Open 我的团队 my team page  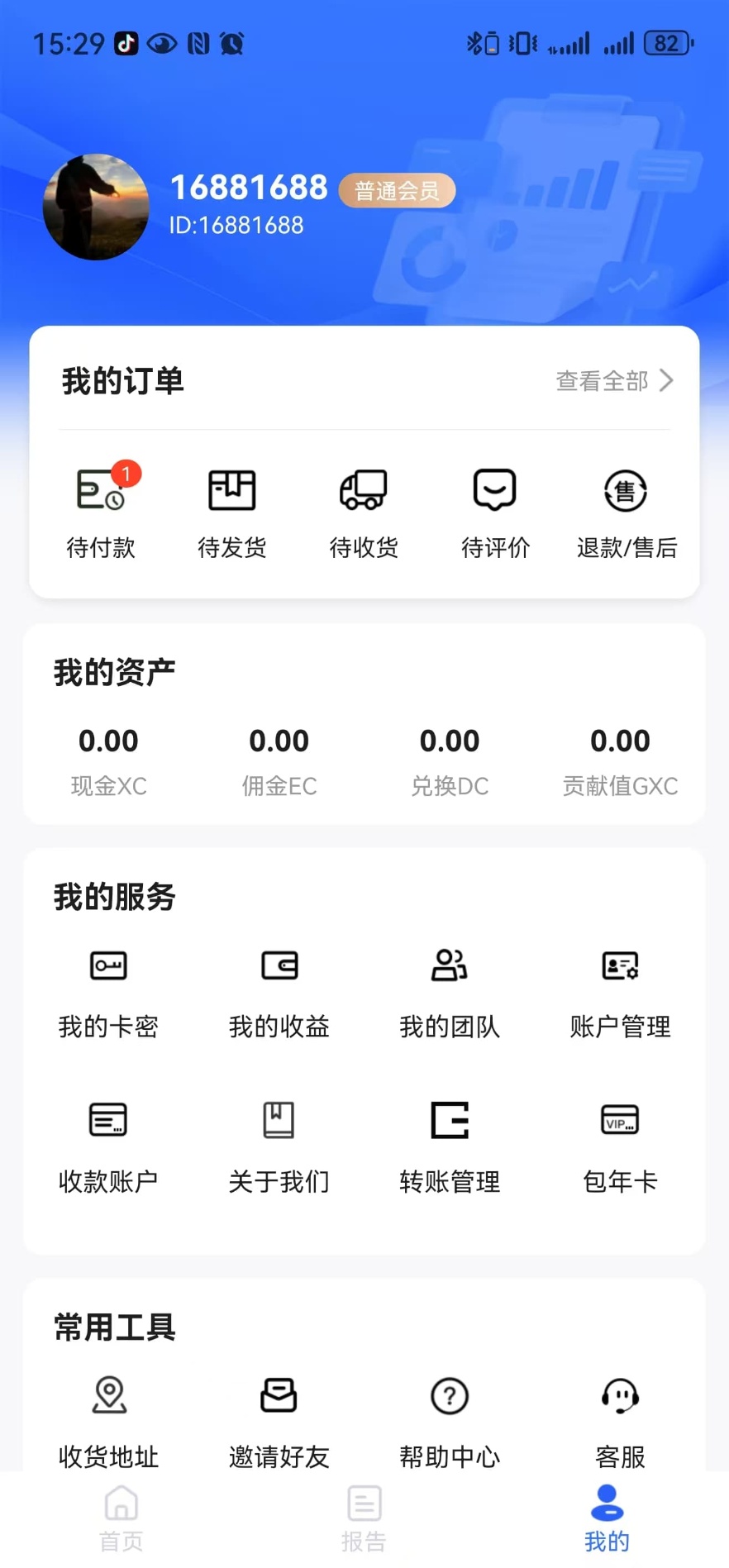(x=450, y=992)
